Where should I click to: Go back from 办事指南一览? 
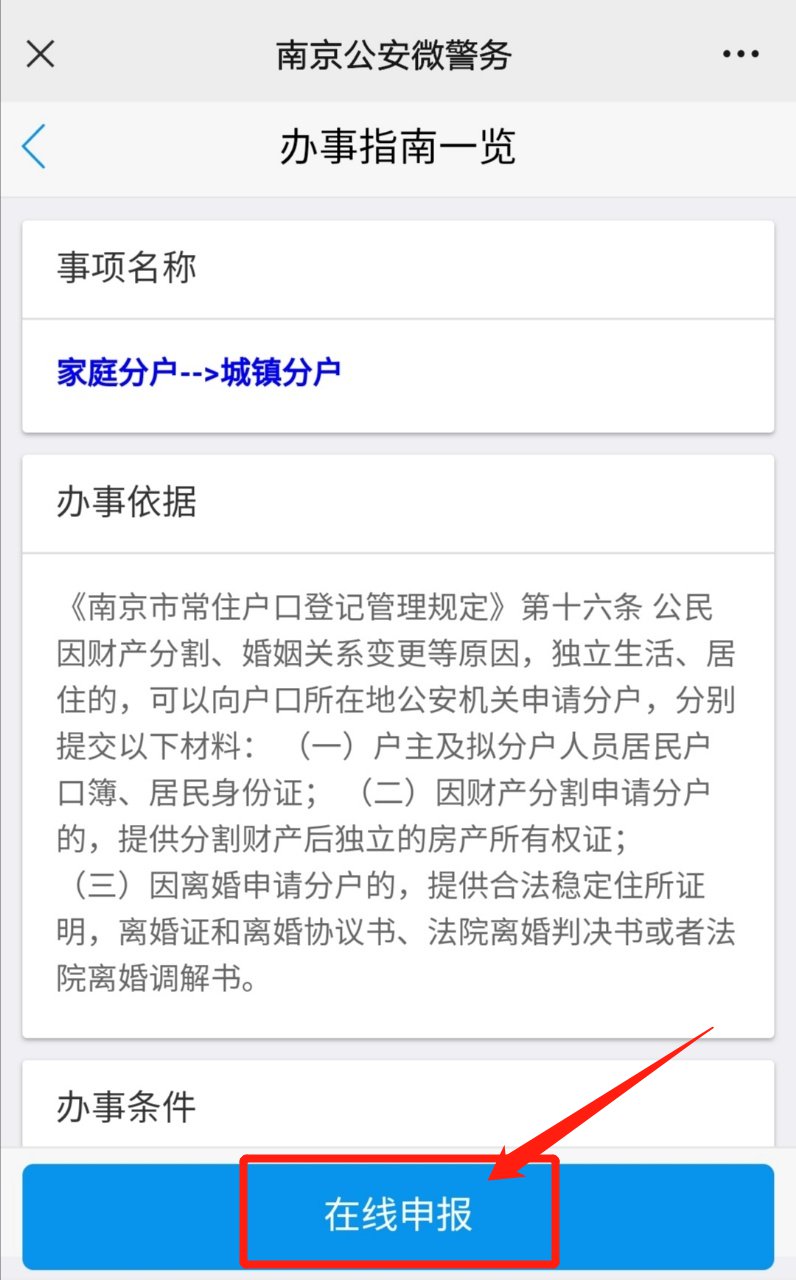[34, 147]
